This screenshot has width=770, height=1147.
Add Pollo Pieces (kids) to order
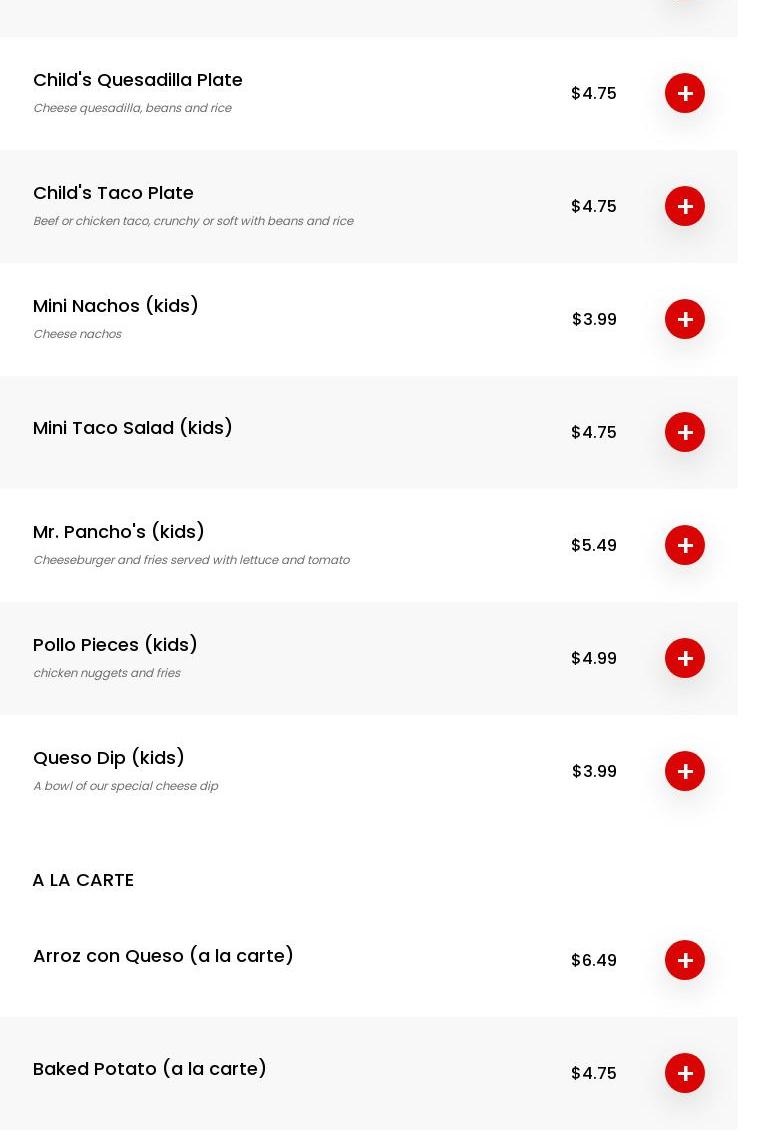pos(685,658)
